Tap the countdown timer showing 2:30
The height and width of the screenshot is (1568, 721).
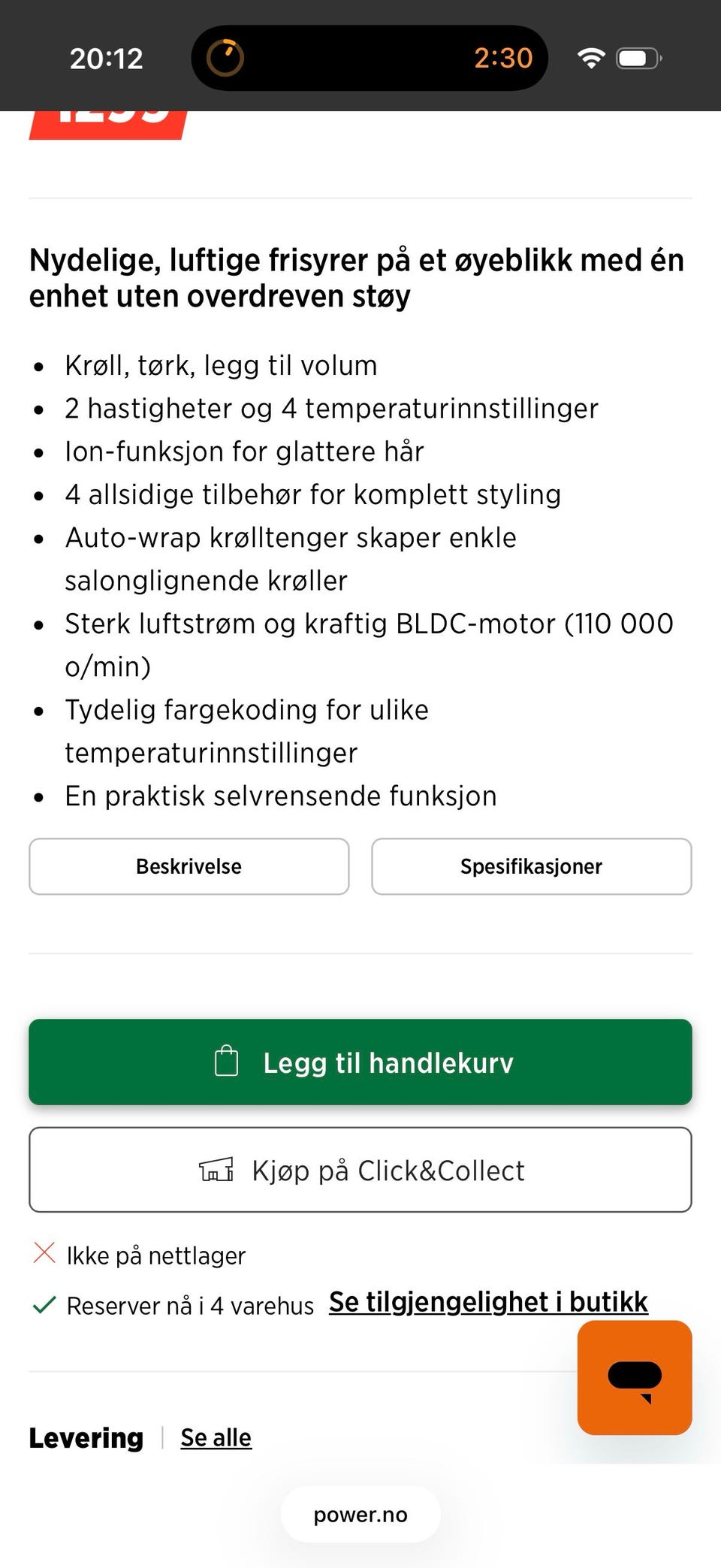(x=504, y=57)
